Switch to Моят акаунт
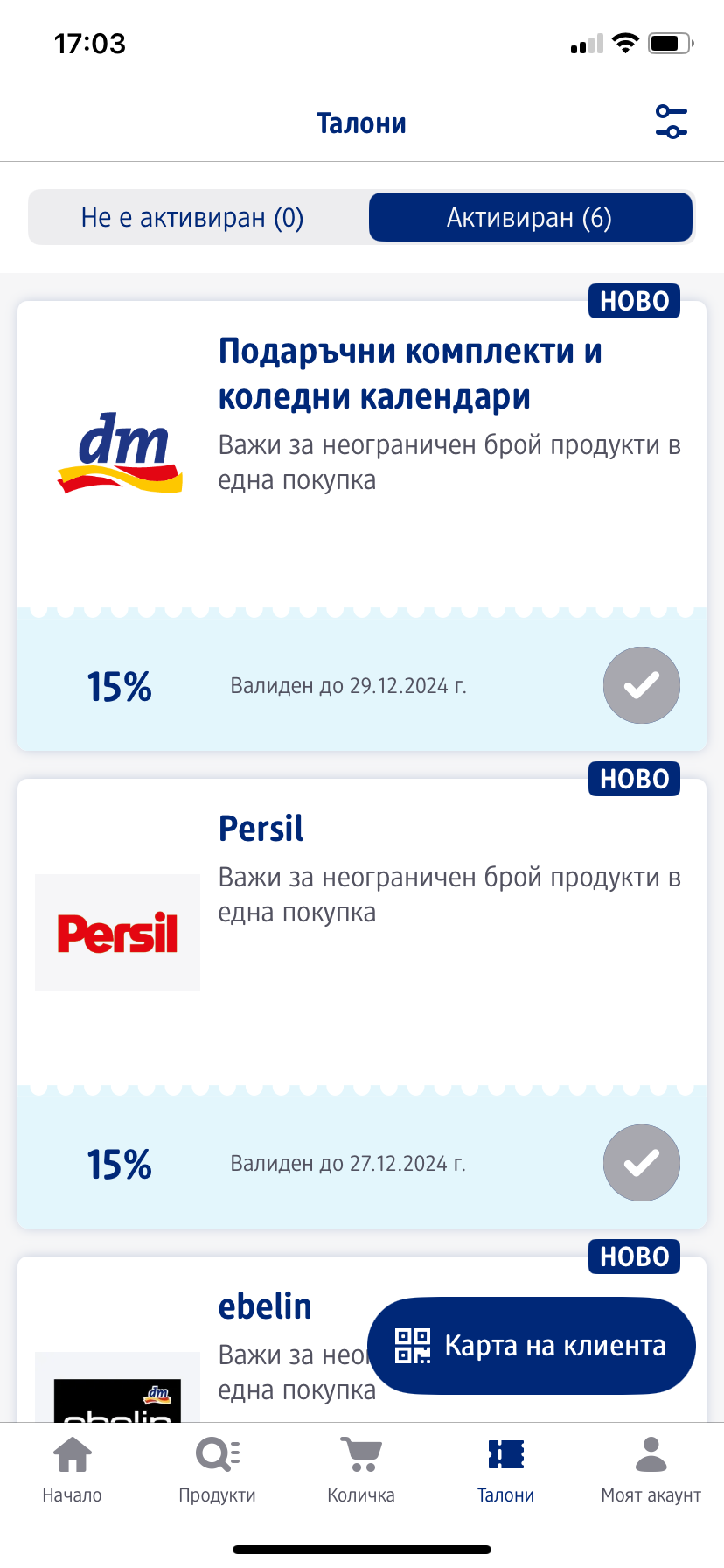This screenshot has height=1568, width=724. [x=651, y=1470]
